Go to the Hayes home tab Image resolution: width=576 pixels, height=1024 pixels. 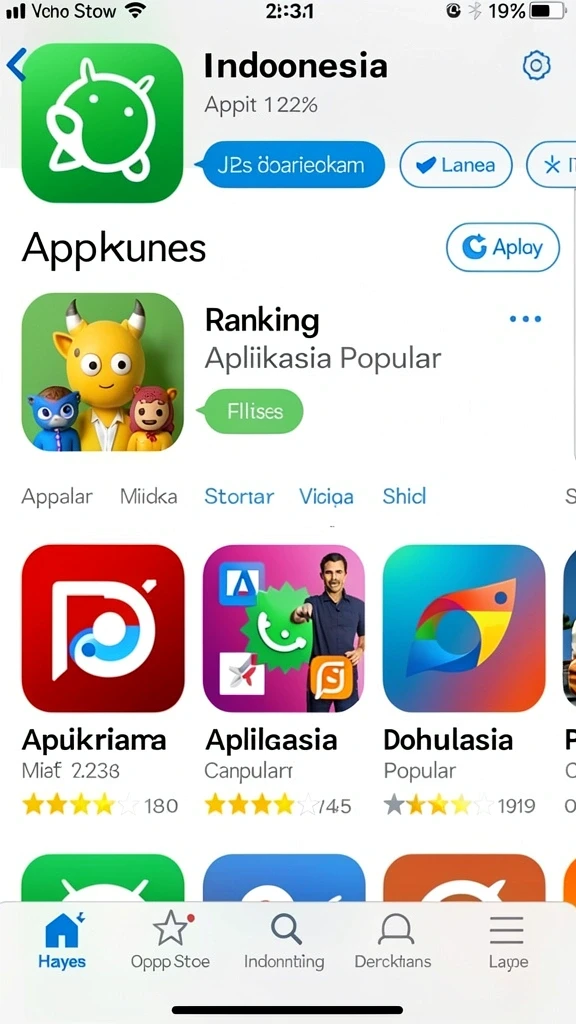(62, 940)
